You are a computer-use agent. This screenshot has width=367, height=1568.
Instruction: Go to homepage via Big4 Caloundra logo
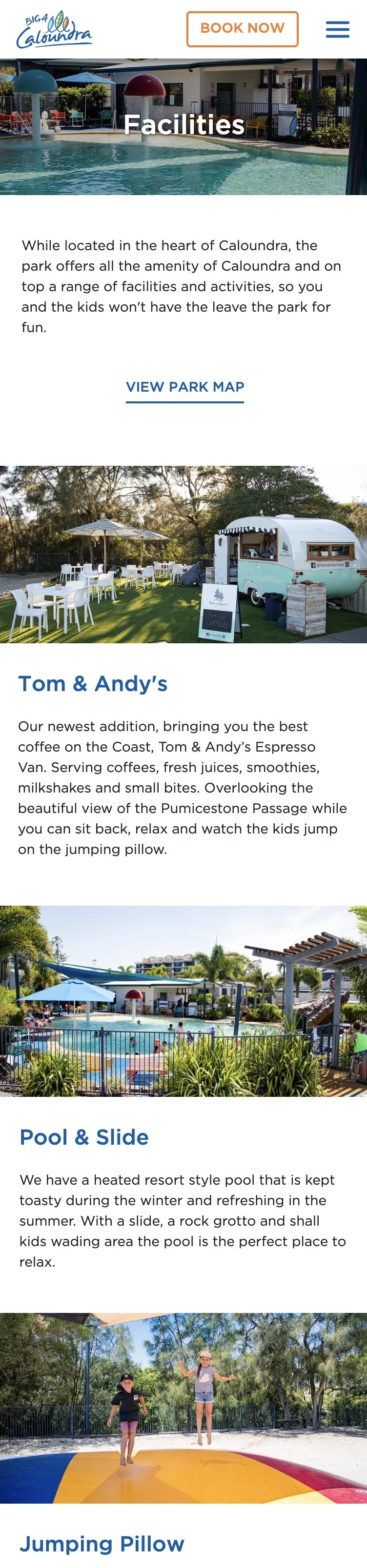pos(54,30)
